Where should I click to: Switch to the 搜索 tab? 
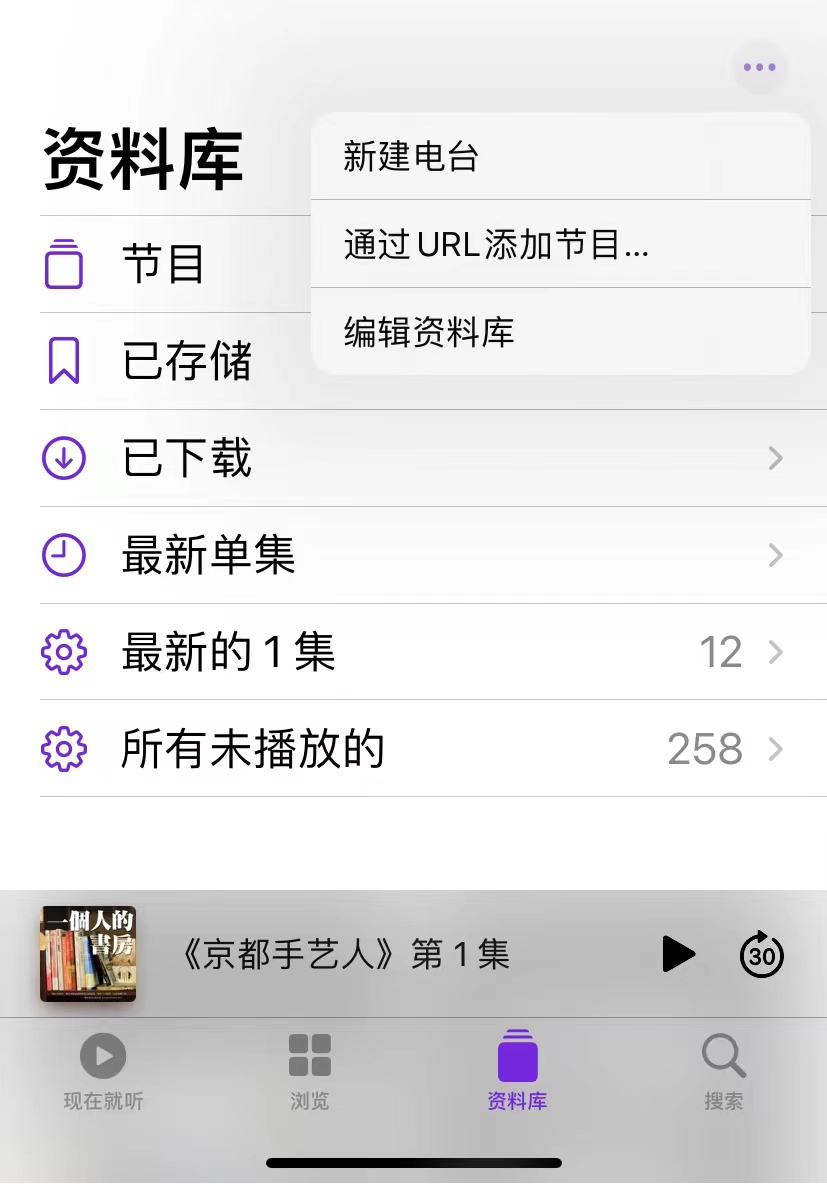(723, 1072)
